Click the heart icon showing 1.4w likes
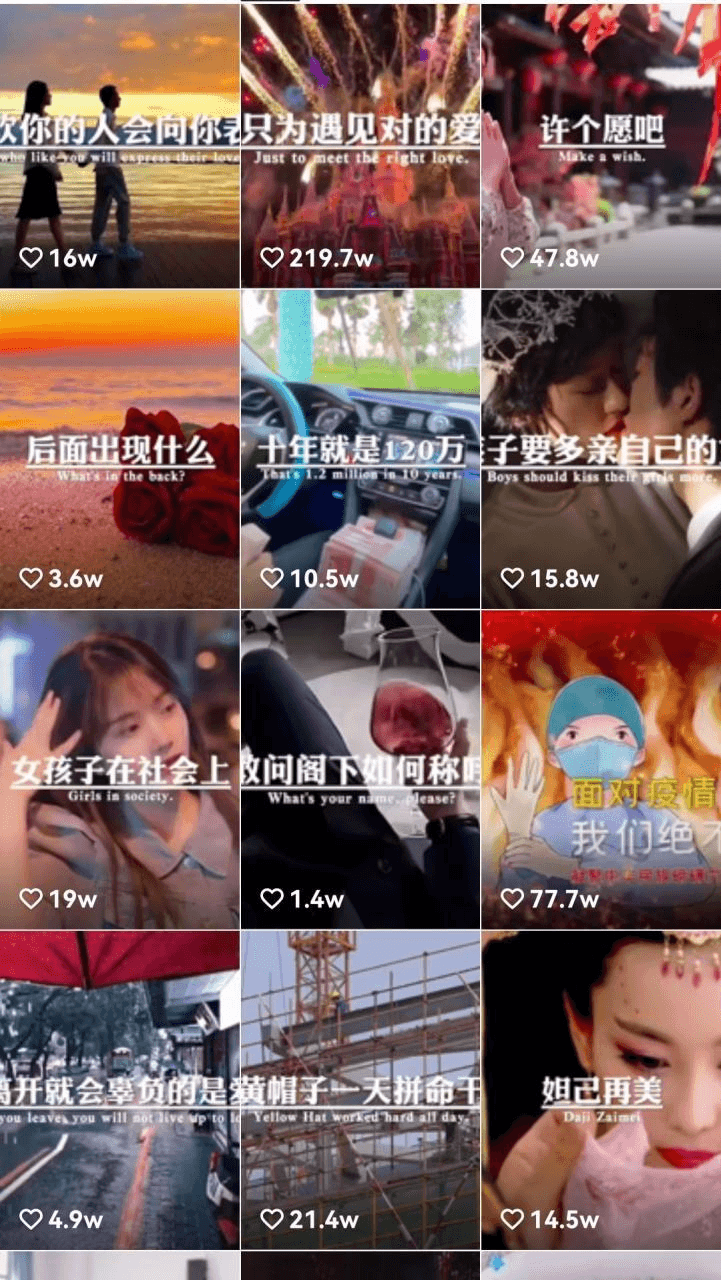This screenshot has width=721, height=1280. point(270,898)
